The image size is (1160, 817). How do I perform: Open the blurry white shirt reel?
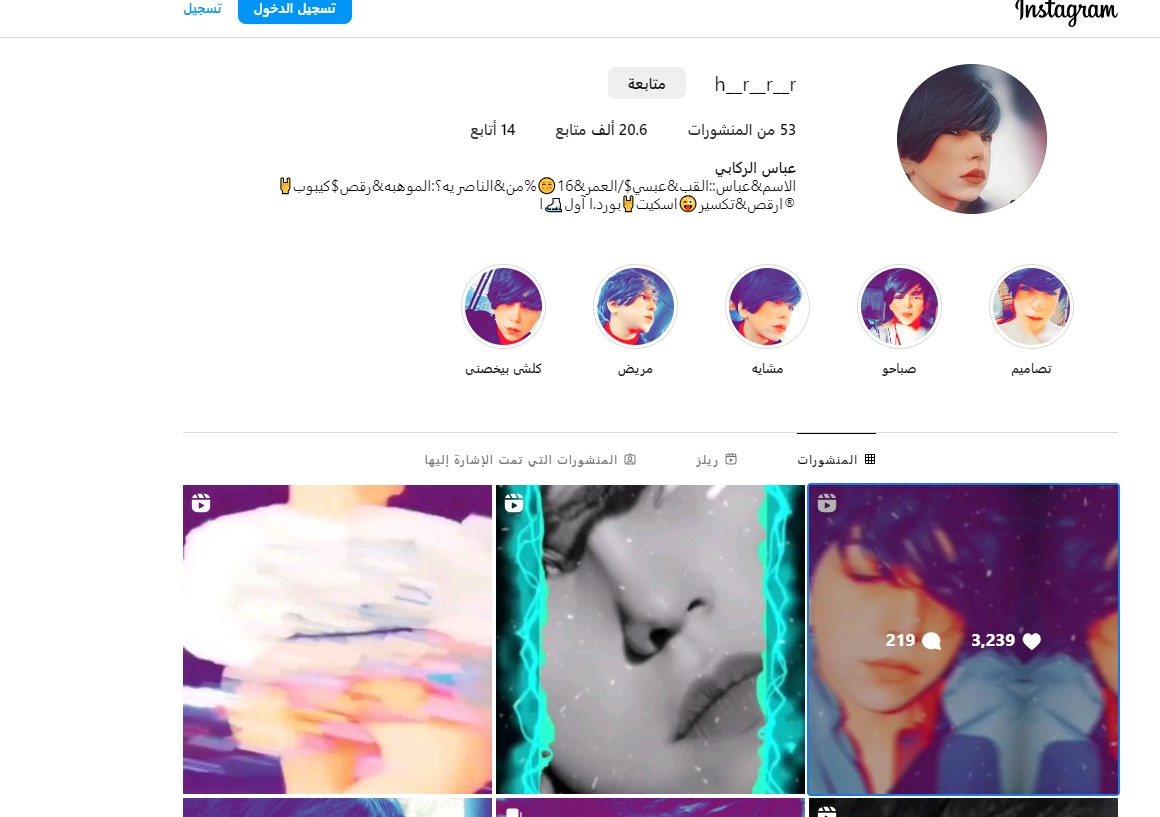click(337, 640)
